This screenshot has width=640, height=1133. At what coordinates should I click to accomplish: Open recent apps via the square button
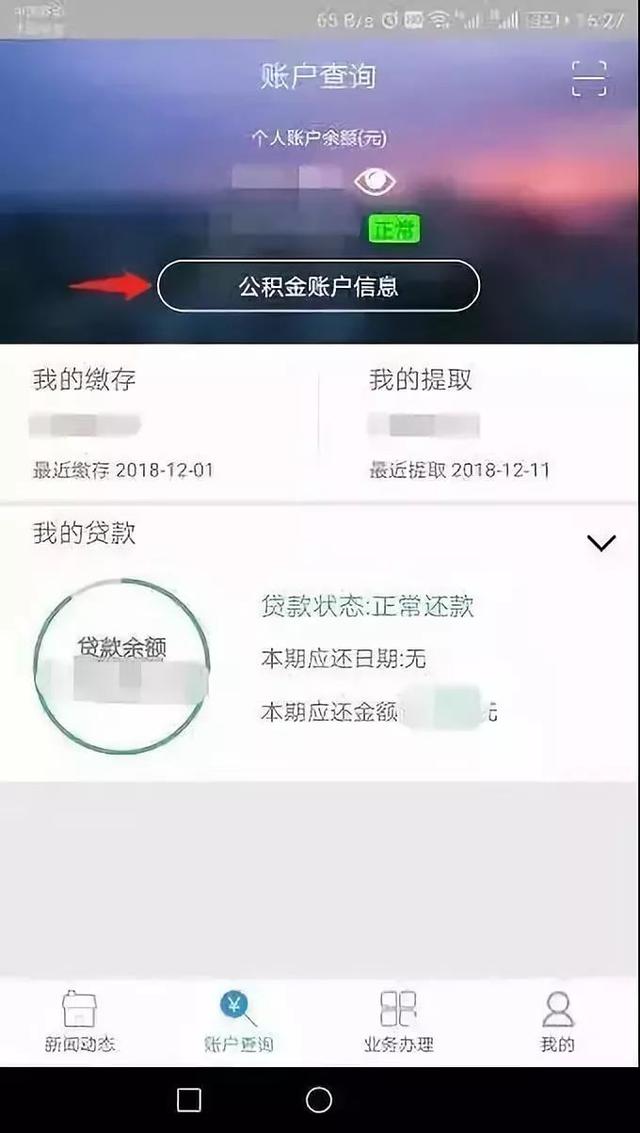tap(189, 1100)
